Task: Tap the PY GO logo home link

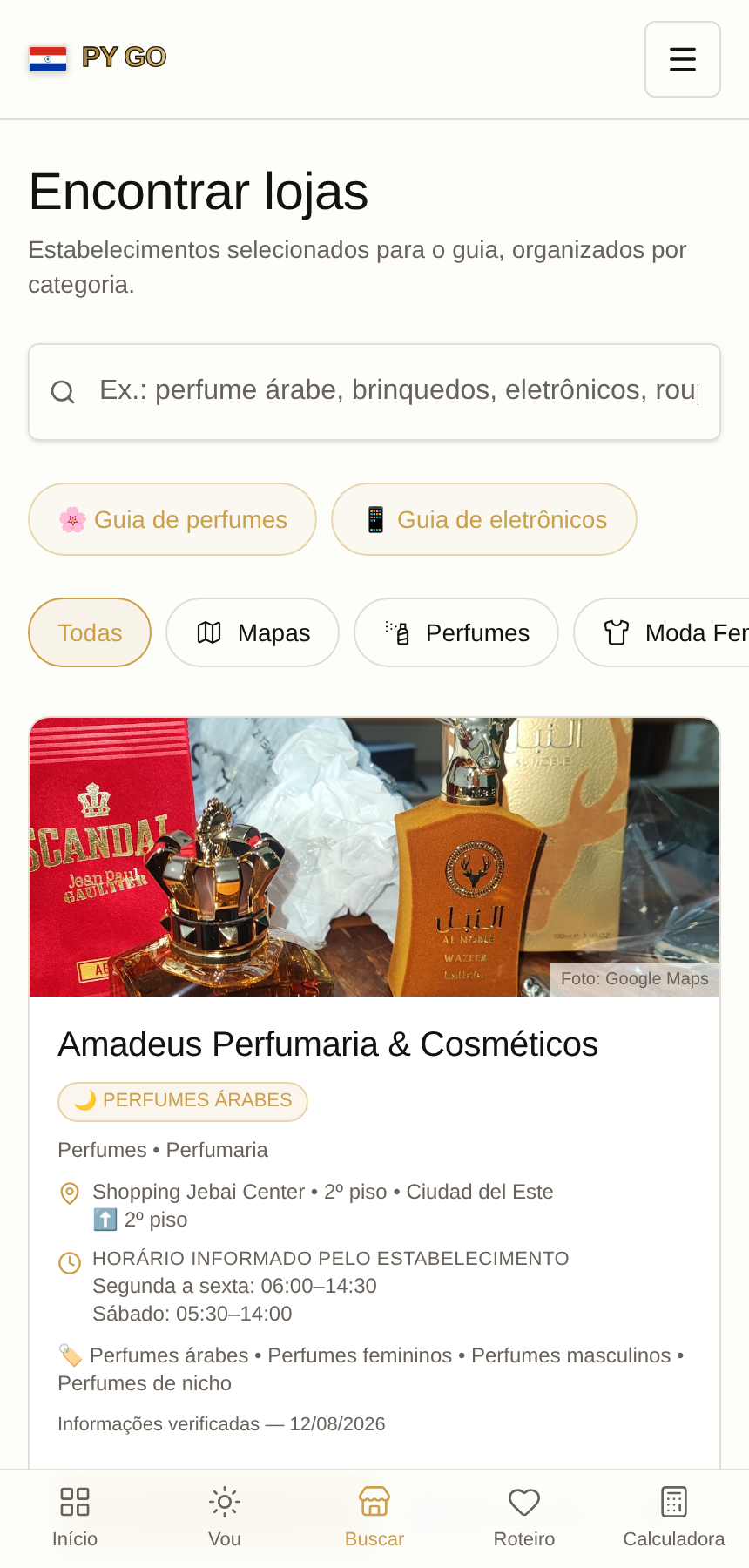Action: (x=98, y=57)
